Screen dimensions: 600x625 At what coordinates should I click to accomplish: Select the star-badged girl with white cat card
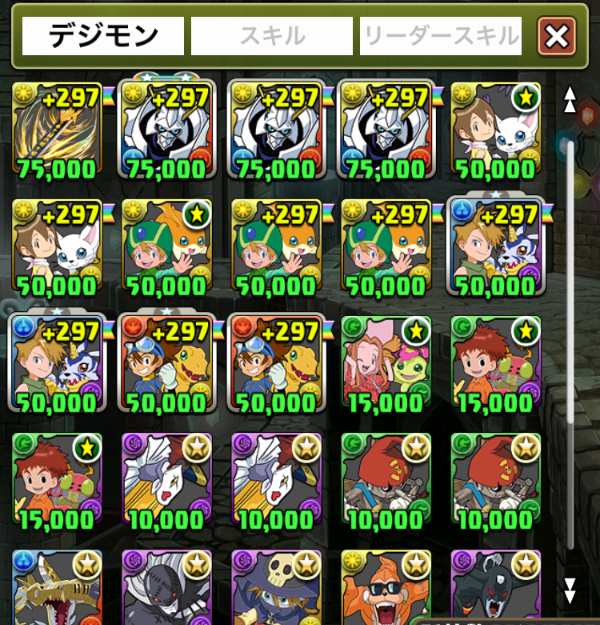point(494,131)
